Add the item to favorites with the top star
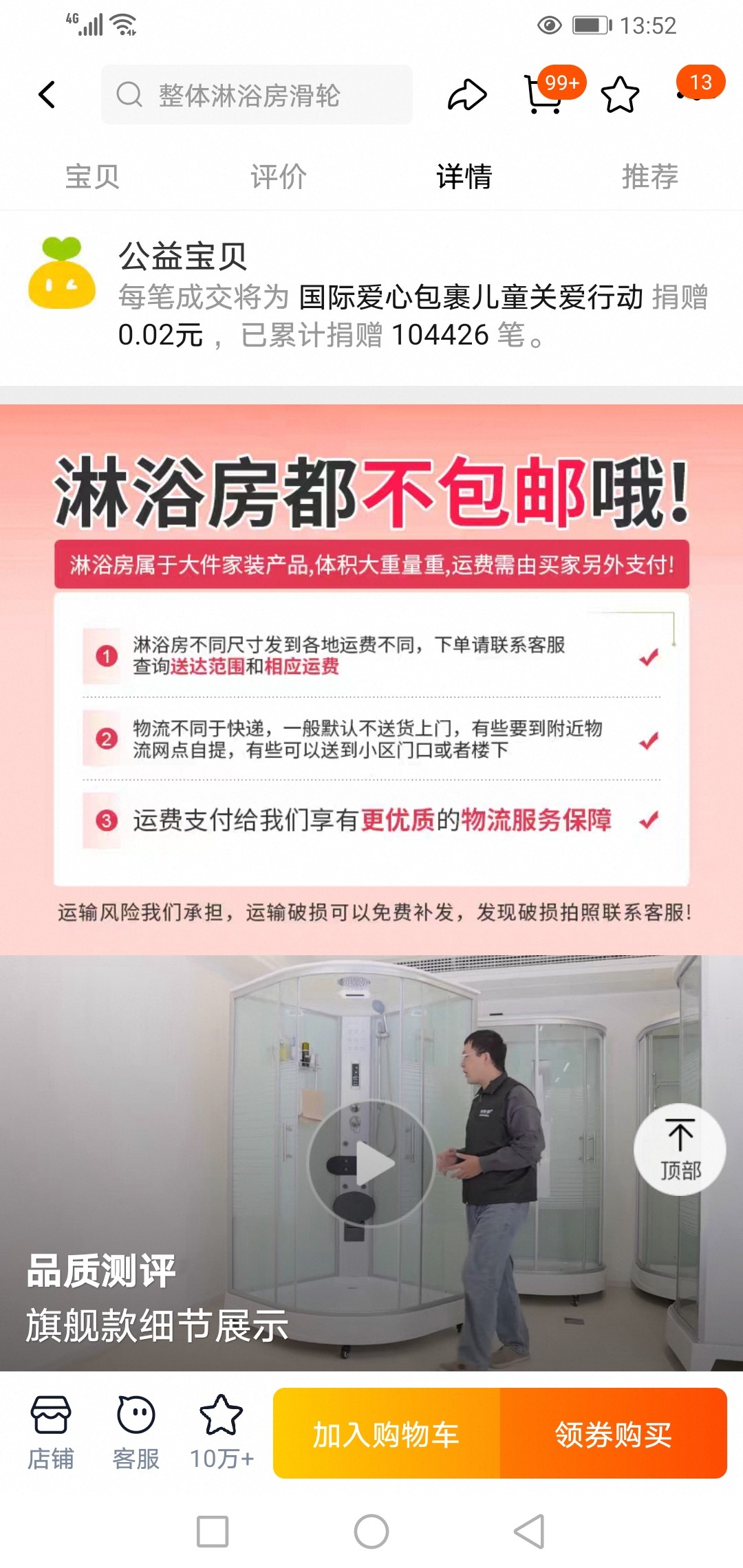743x1568 pixels. (x=620, y=95)
